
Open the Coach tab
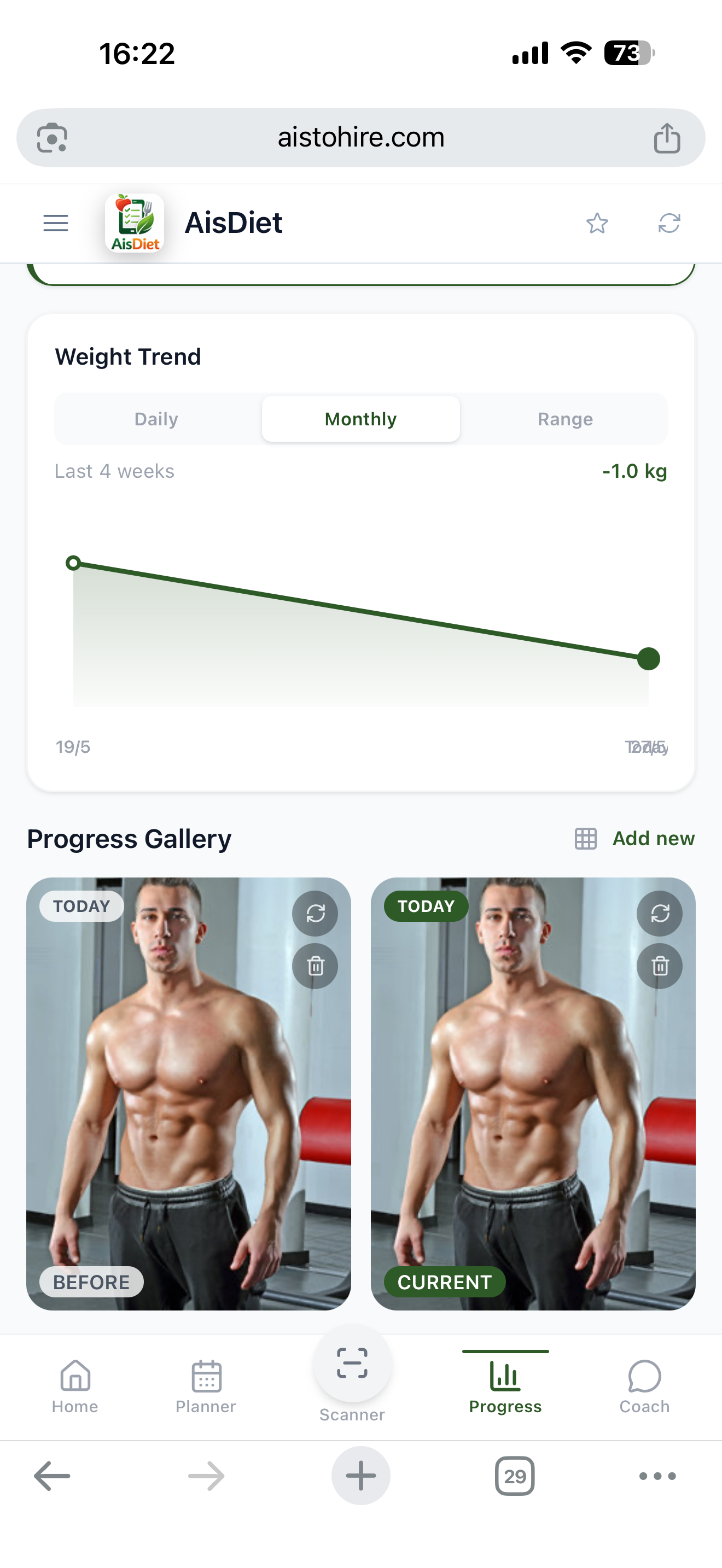644,1386
